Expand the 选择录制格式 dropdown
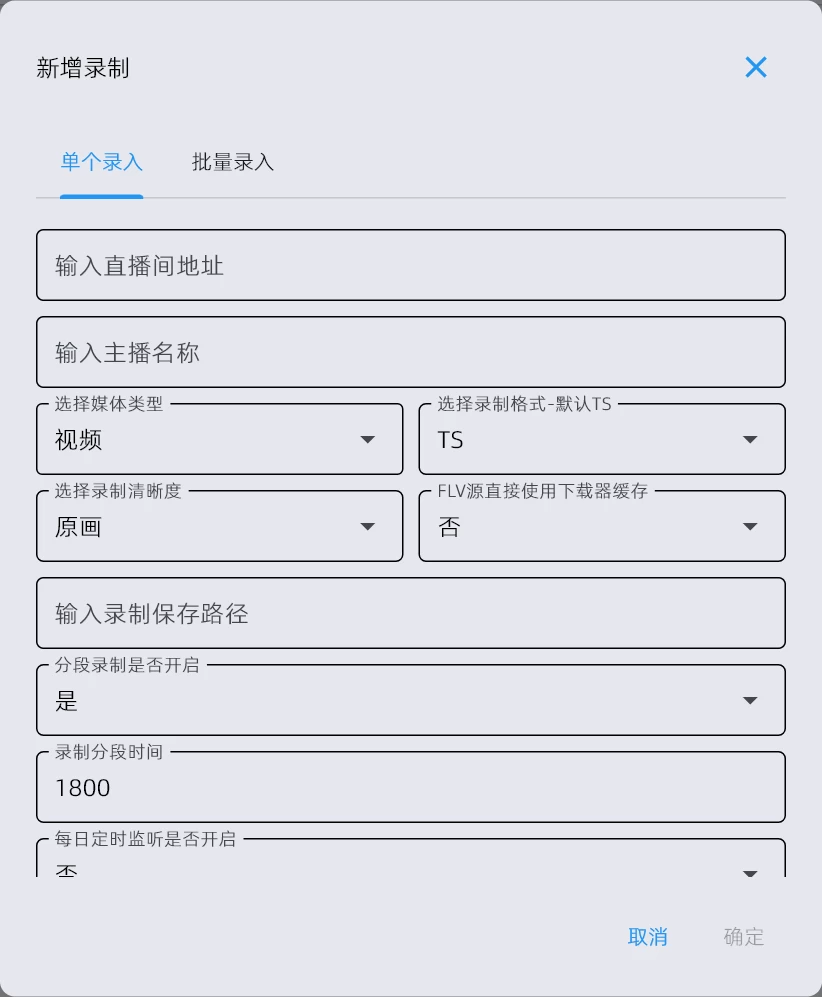The image size is (822, 997). pos(601,440)
